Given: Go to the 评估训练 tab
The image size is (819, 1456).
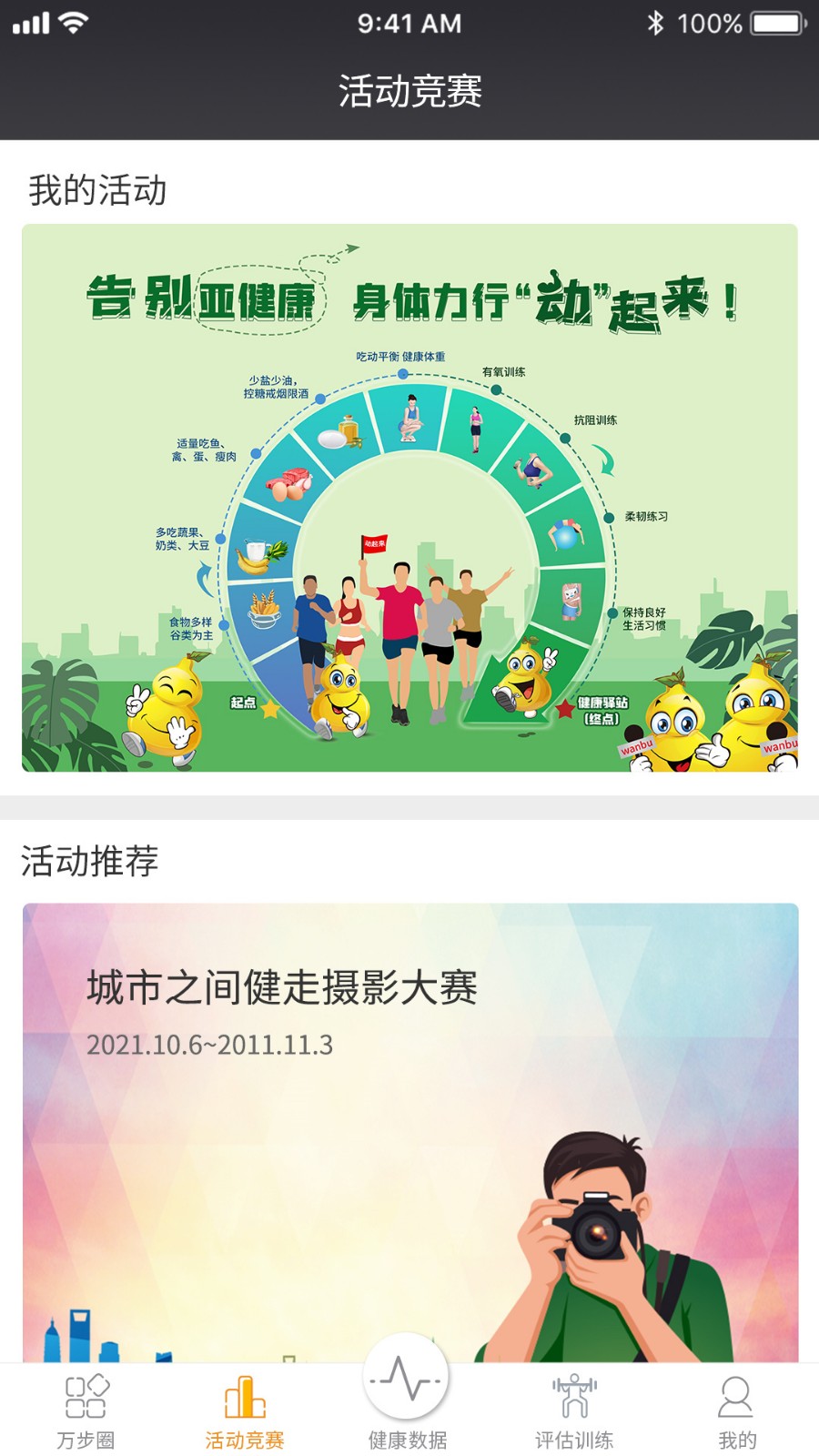Looking at the screenshot, I should (x=574, y=1410).
